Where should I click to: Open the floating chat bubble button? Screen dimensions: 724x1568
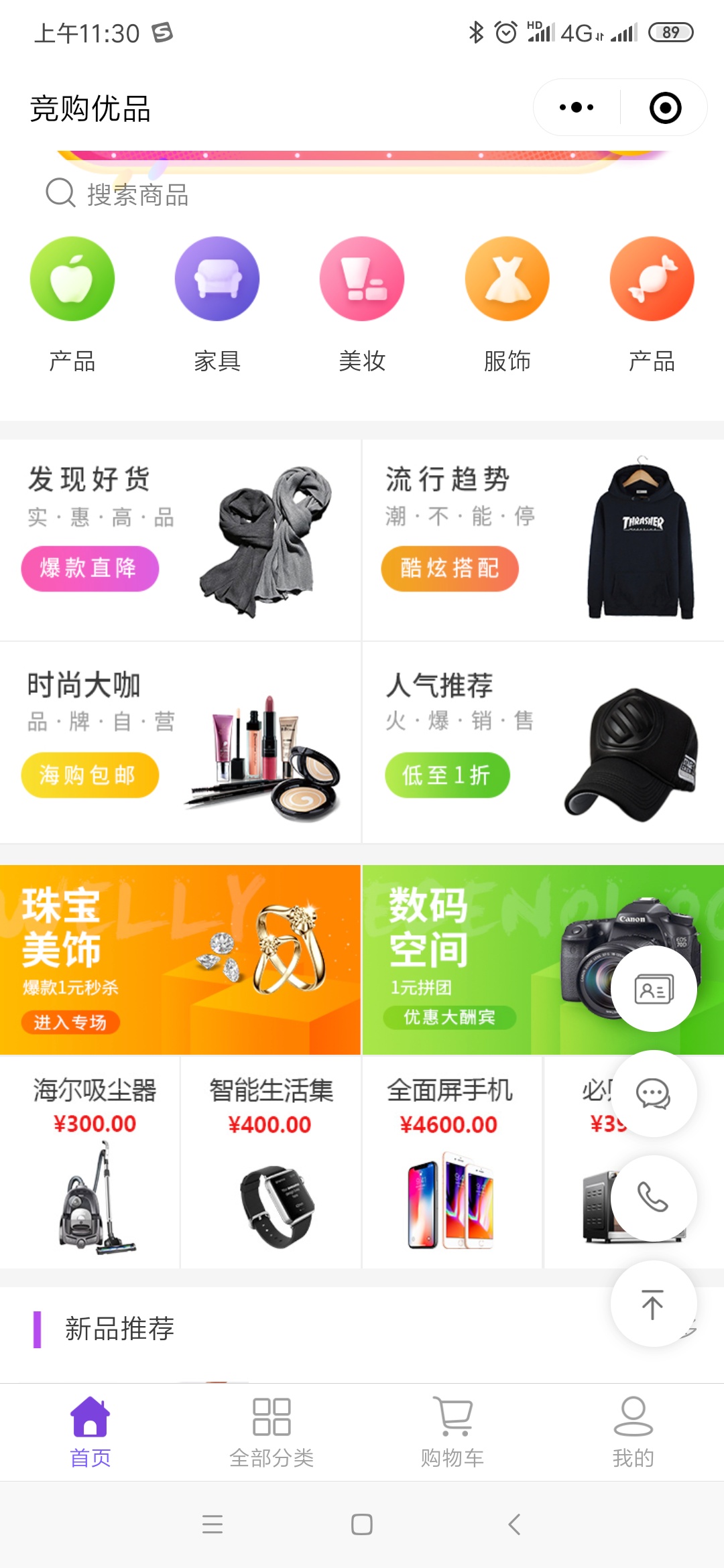653,1094
